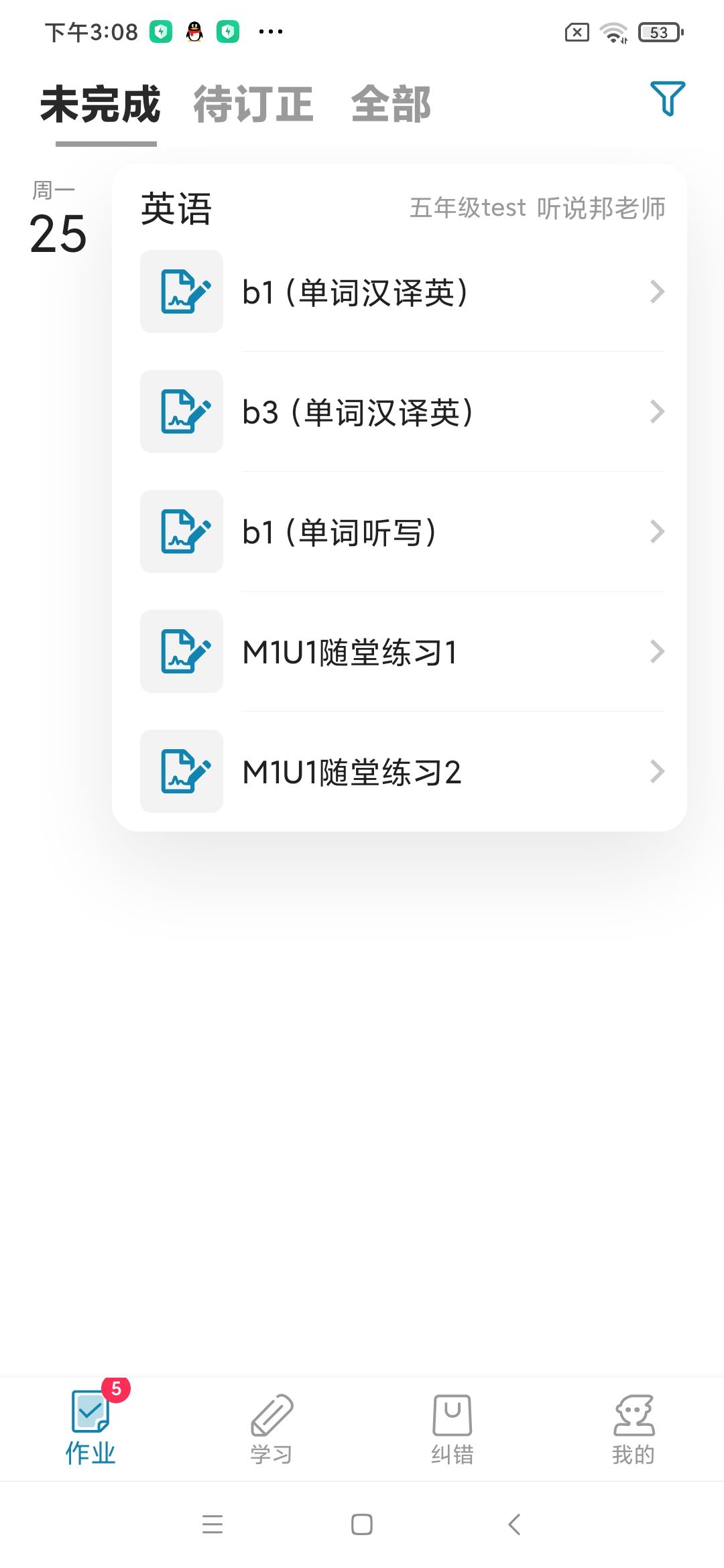Click the b1 单词听写 homework document icon

pos(181,531)
